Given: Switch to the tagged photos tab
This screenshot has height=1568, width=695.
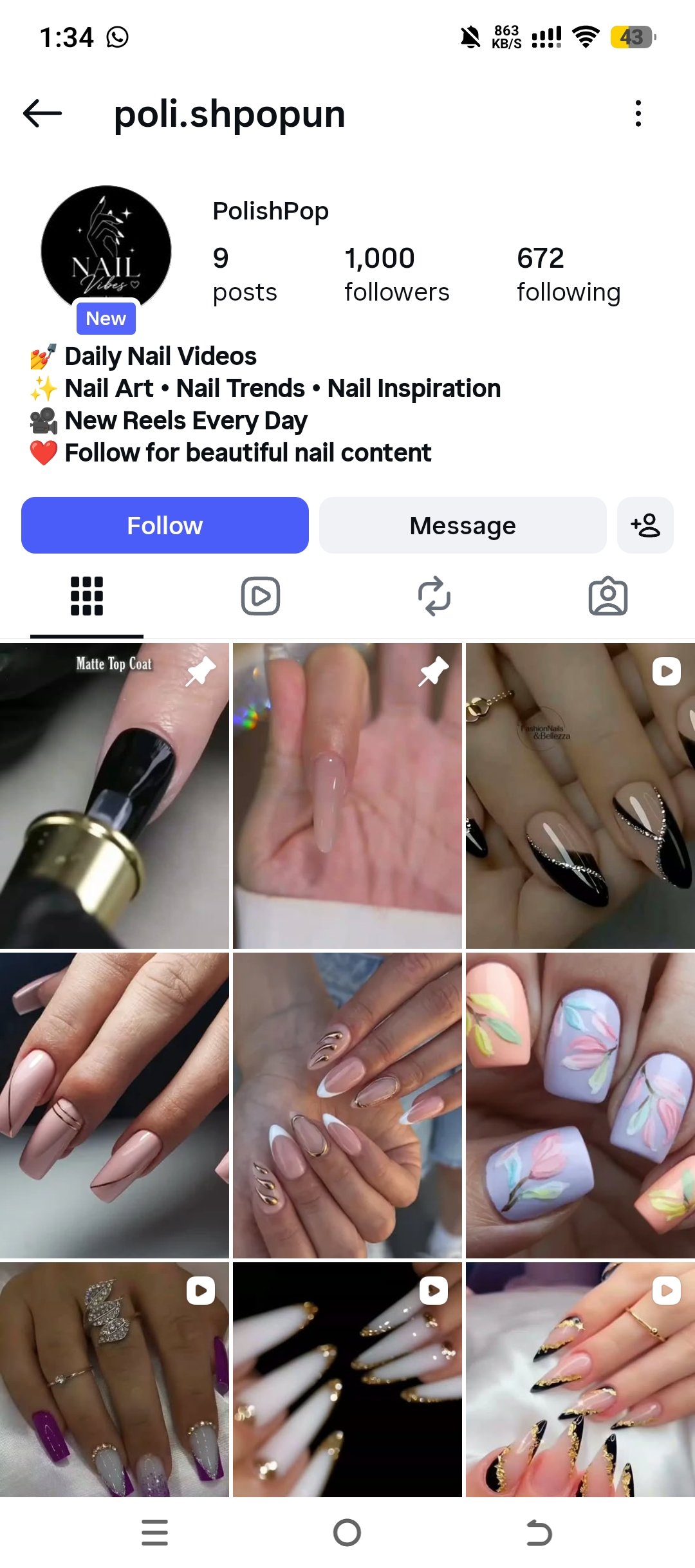Looking at the screenshot, I should point(608,596).
